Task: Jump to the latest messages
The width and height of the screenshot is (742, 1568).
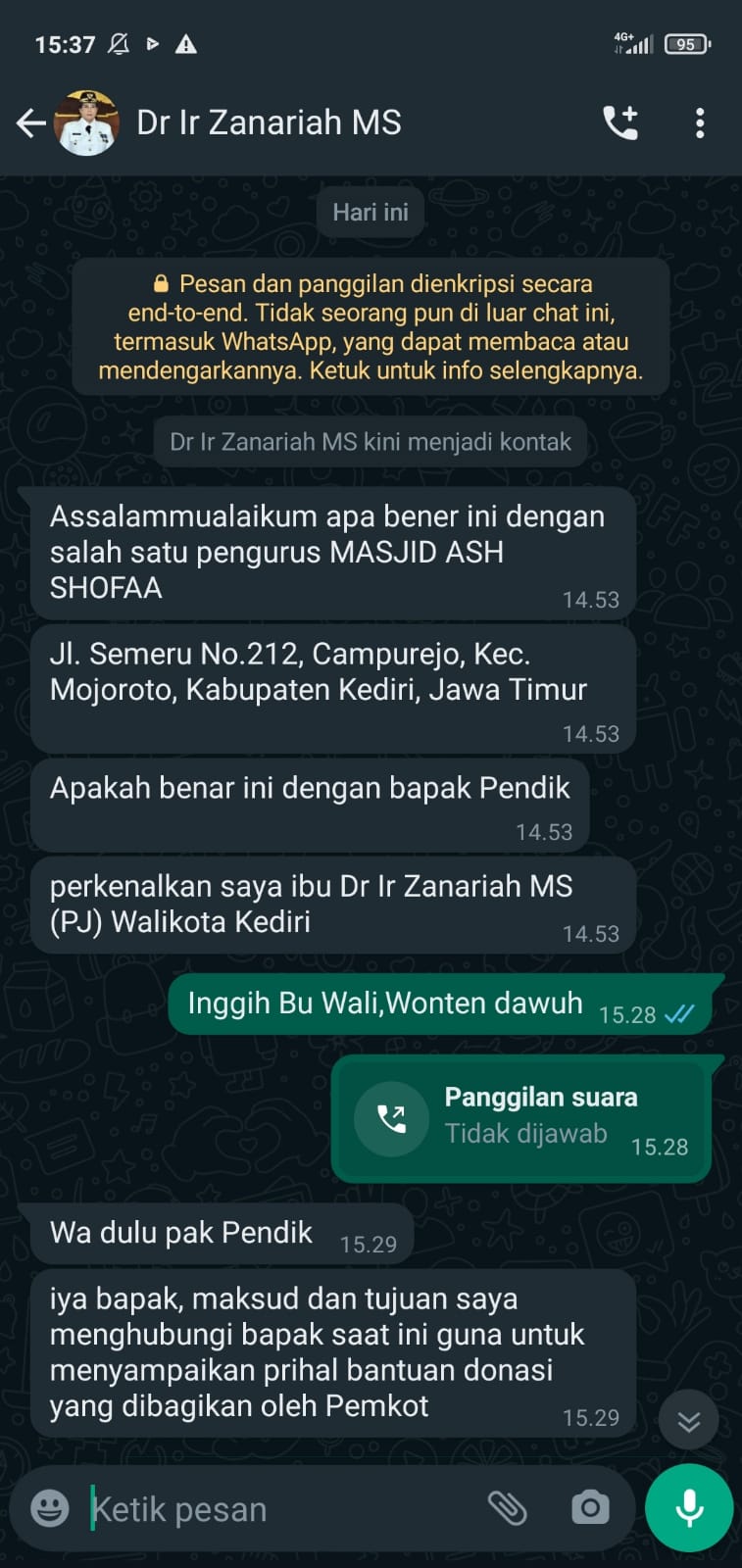Action: [x=688, y=1421]
